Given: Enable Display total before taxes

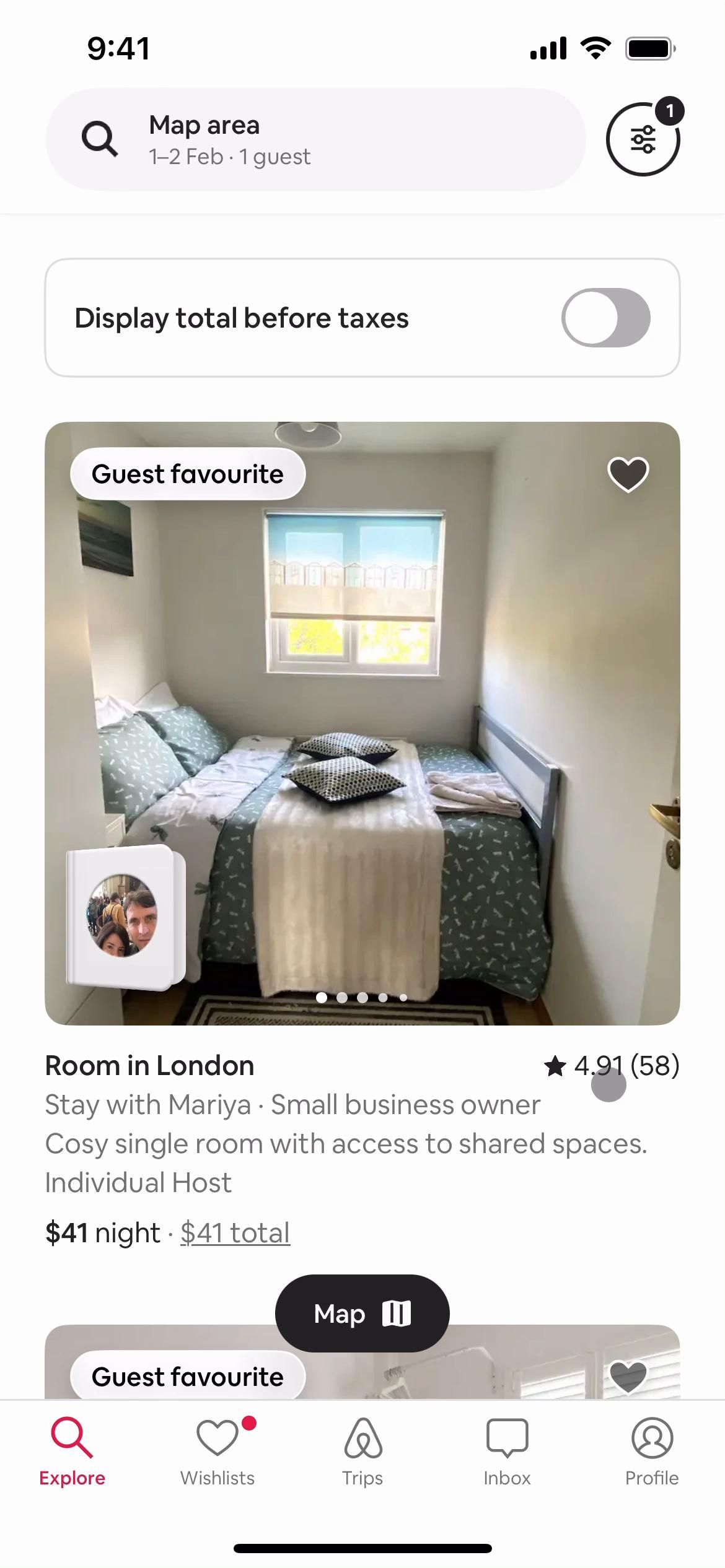Looking at the screenshot, I should pos(605,318).
